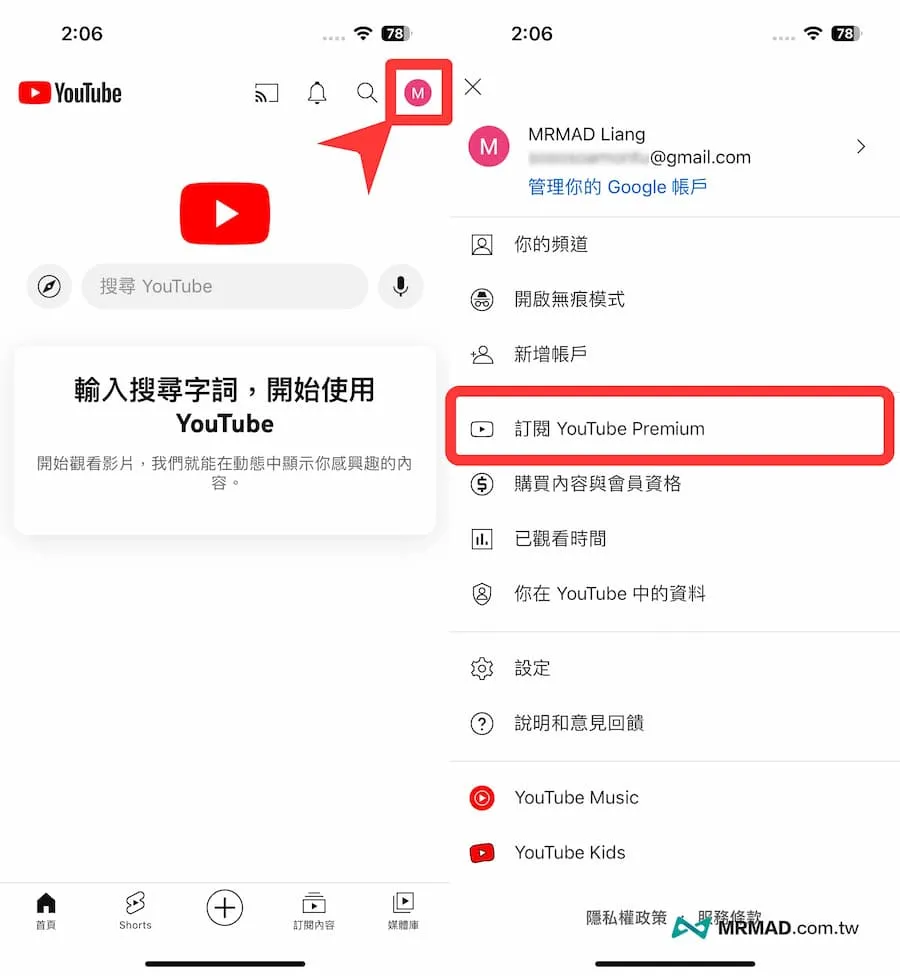Screen dimensions: 900x976
Task: Turn on Incognito mode
Action: point(569,299)
